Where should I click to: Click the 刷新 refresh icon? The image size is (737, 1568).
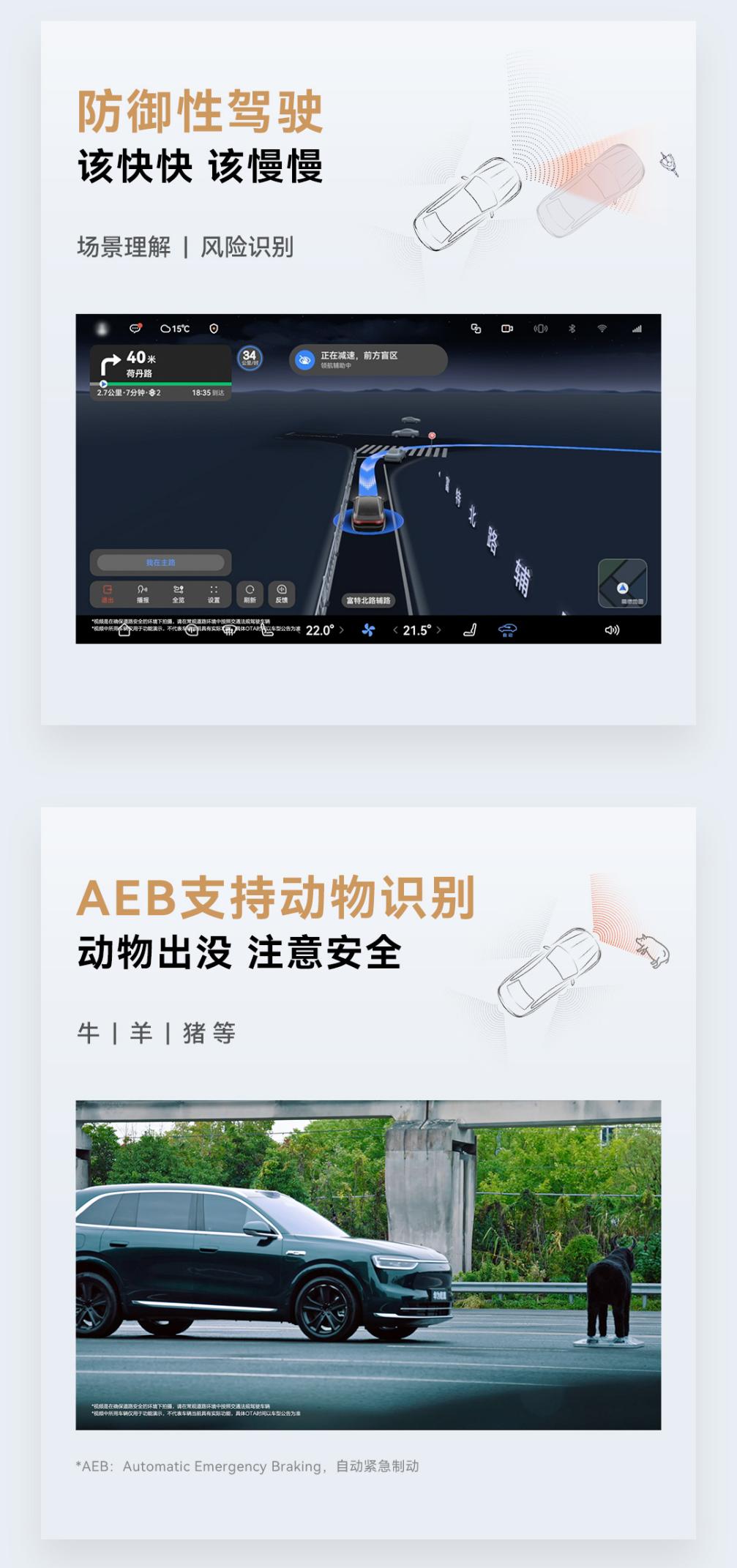click(250, 591)
